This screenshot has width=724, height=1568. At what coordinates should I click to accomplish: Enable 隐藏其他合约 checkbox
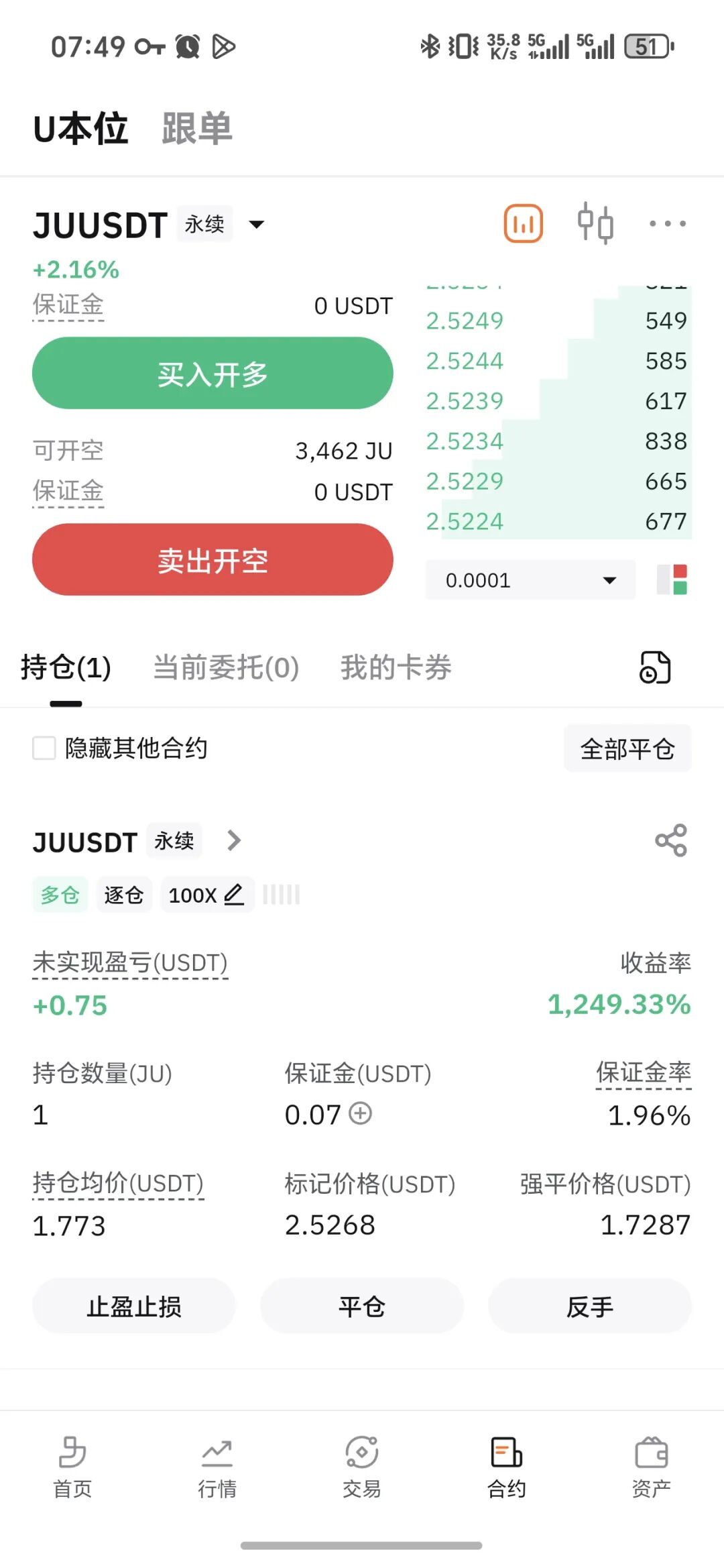(44, 748)
